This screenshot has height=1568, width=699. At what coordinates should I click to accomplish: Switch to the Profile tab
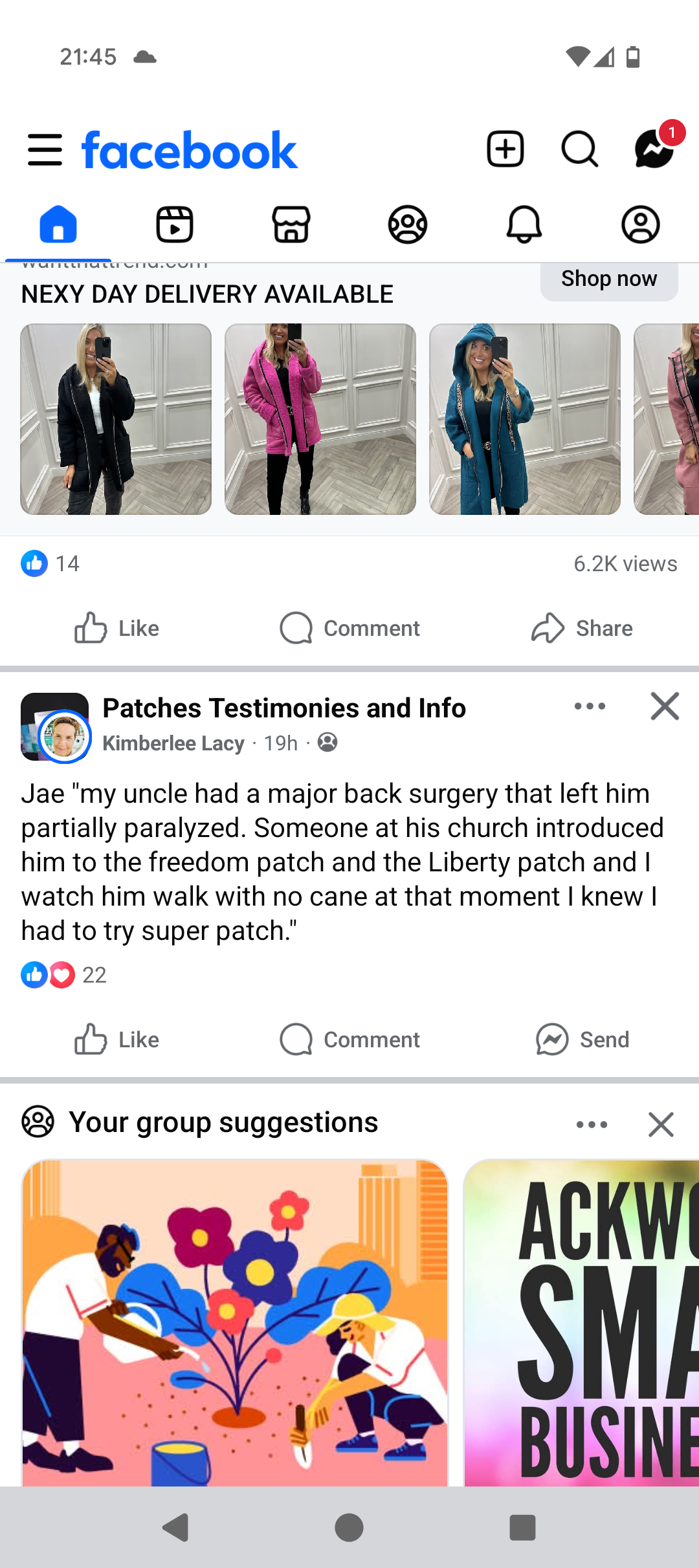click(x=641, y=225)
